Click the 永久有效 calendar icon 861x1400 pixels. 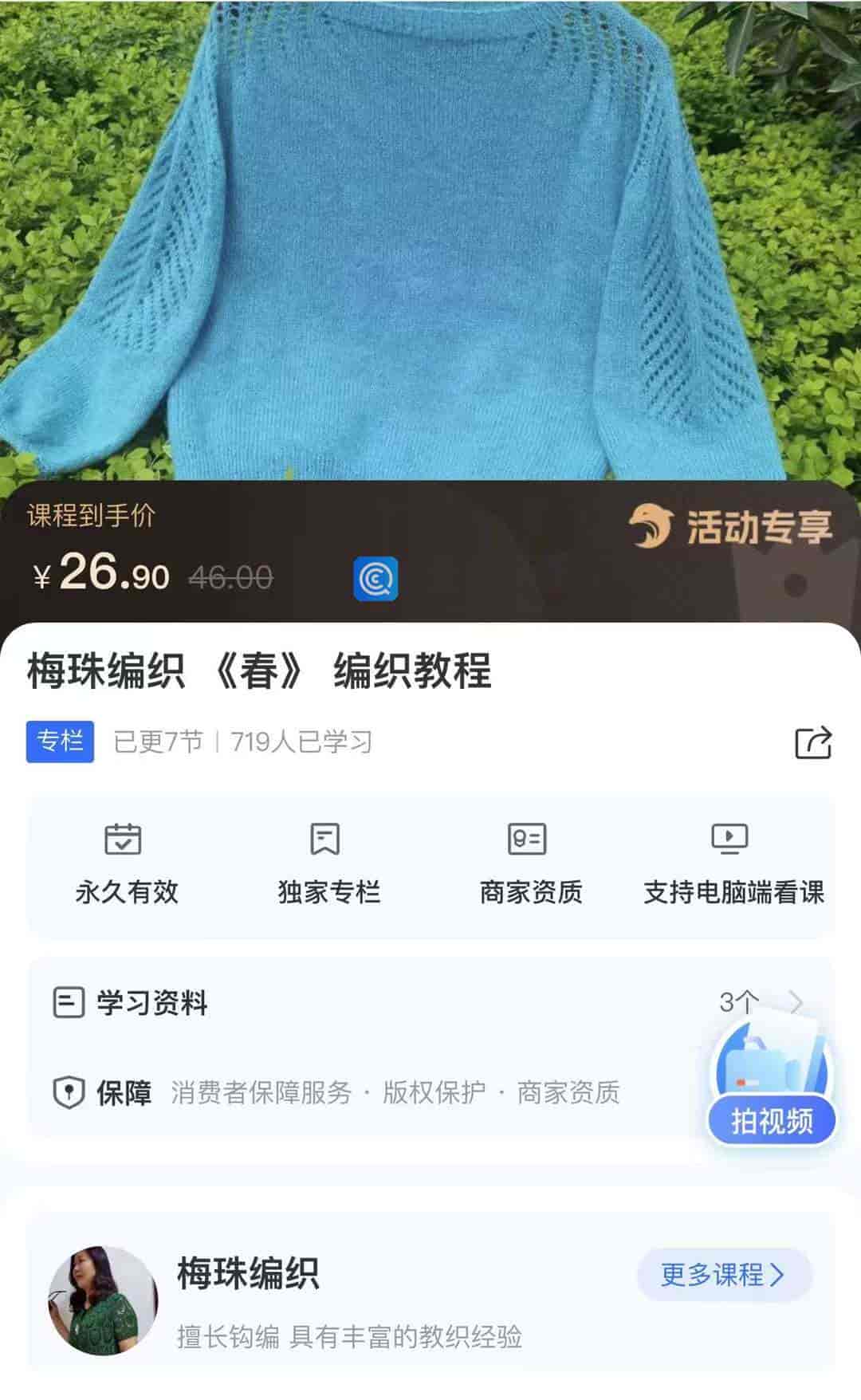[124, 840]
